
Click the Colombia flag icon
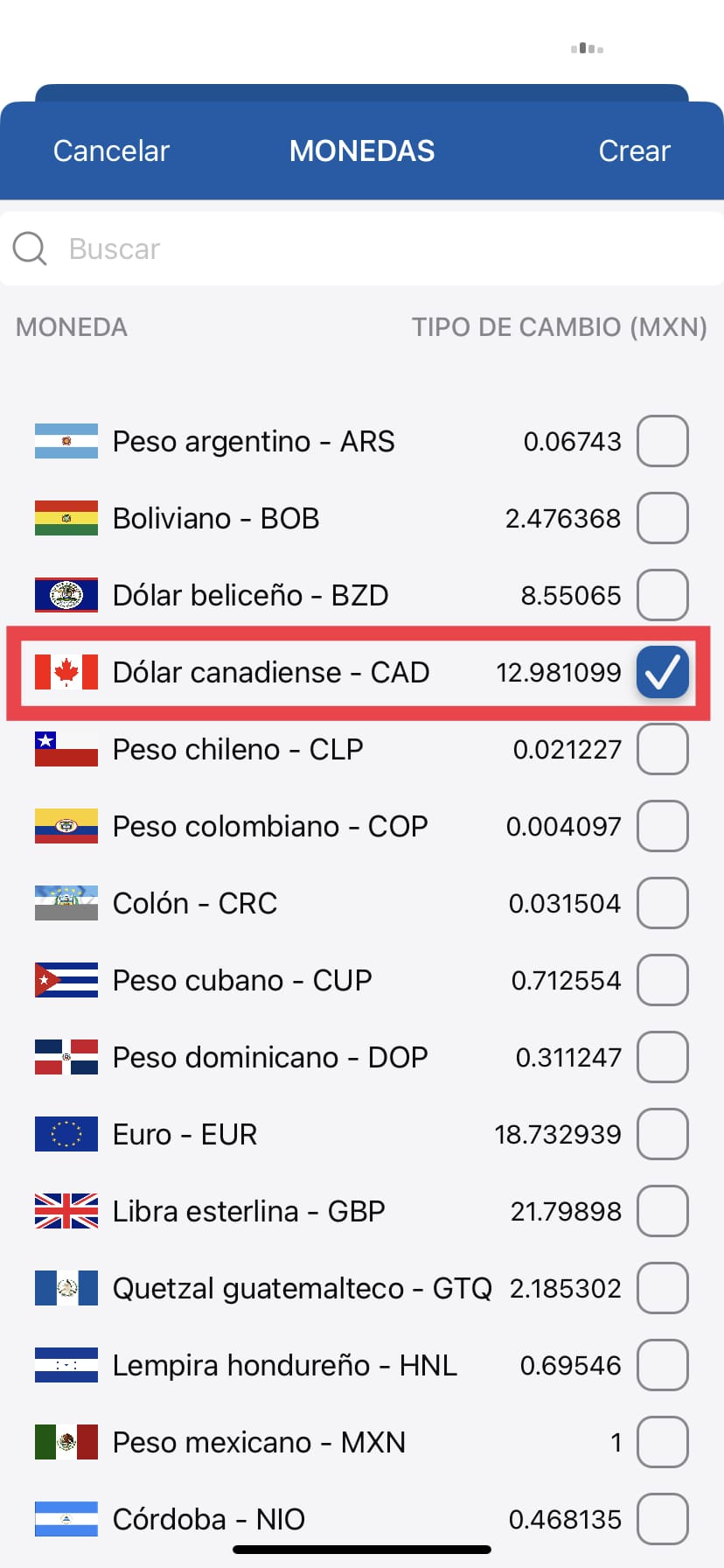click(65, 826)
